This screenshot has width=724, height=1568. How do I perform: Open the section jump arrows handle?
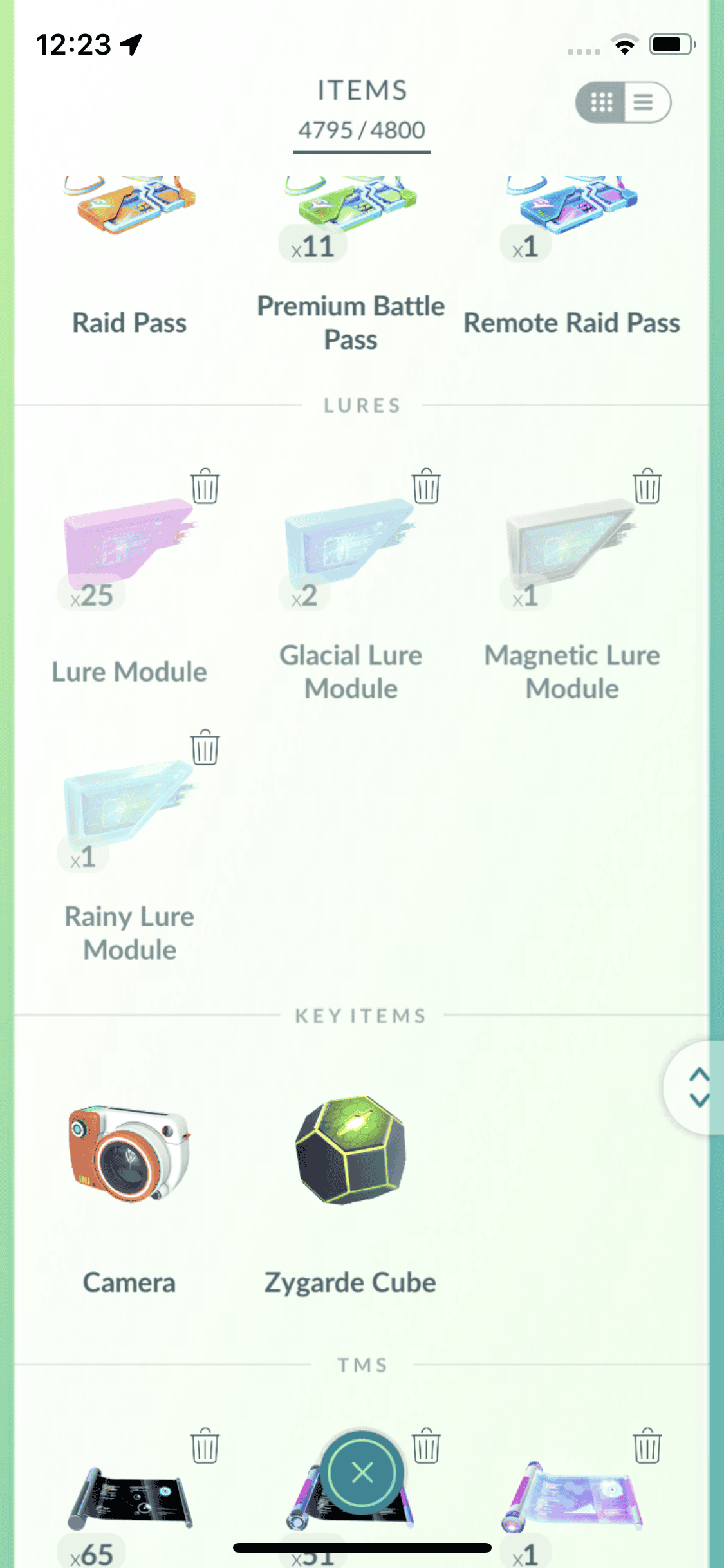[699, 1088]
